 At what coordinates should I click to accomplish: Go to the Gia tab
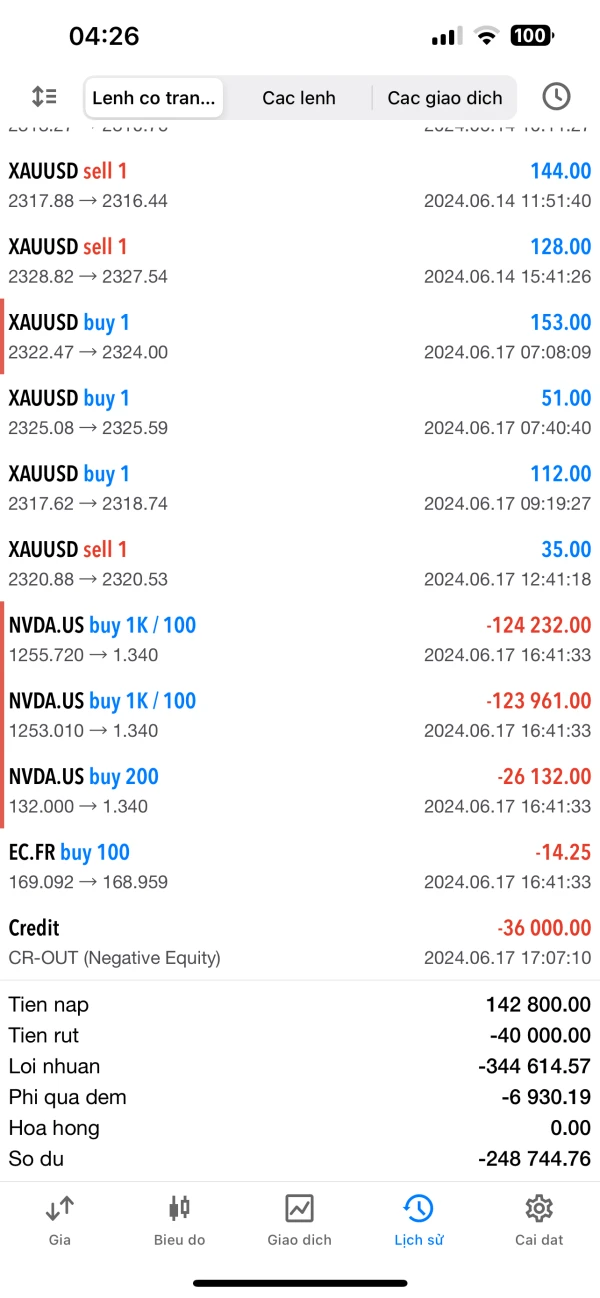[59, 1220]
